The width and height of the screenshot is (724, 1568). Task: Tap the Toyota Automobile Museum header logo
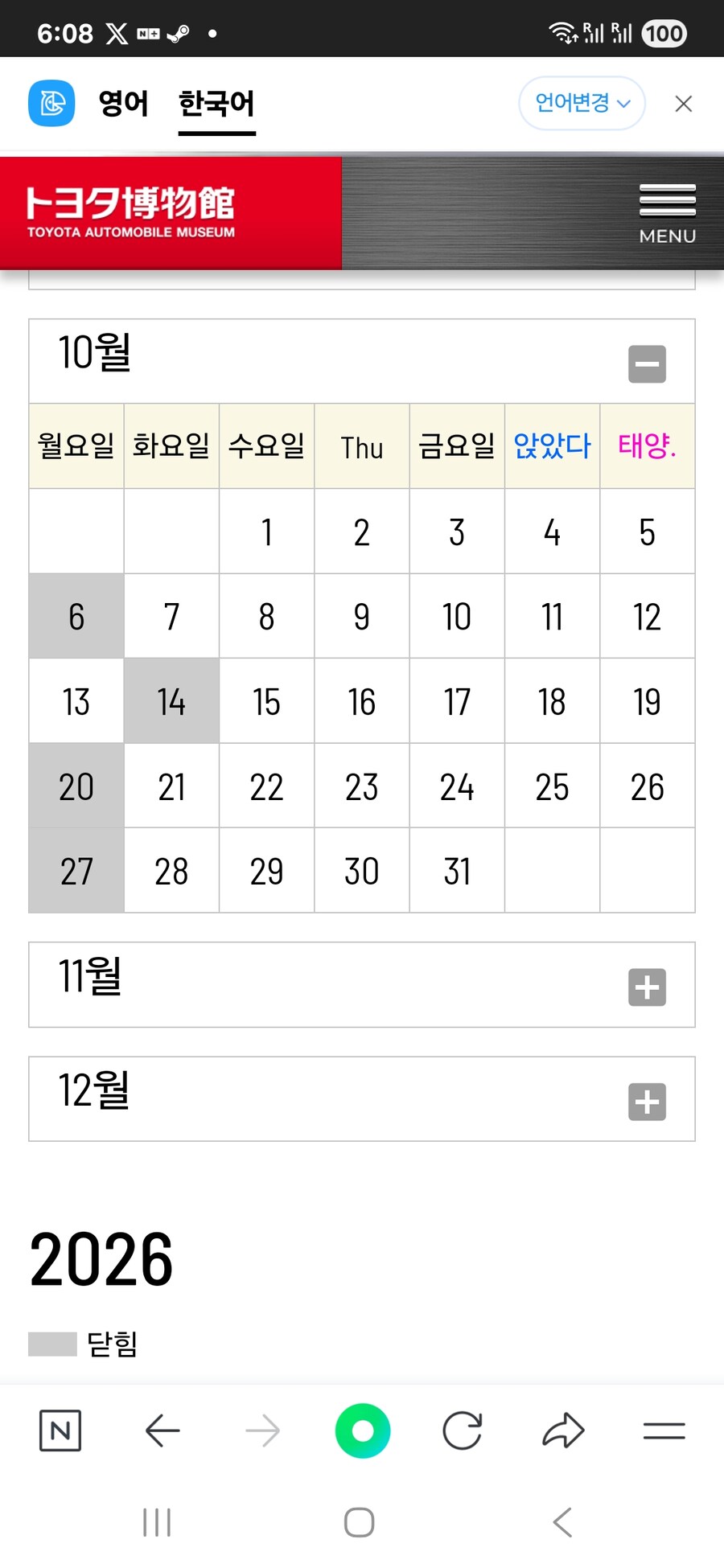point(131,212)
